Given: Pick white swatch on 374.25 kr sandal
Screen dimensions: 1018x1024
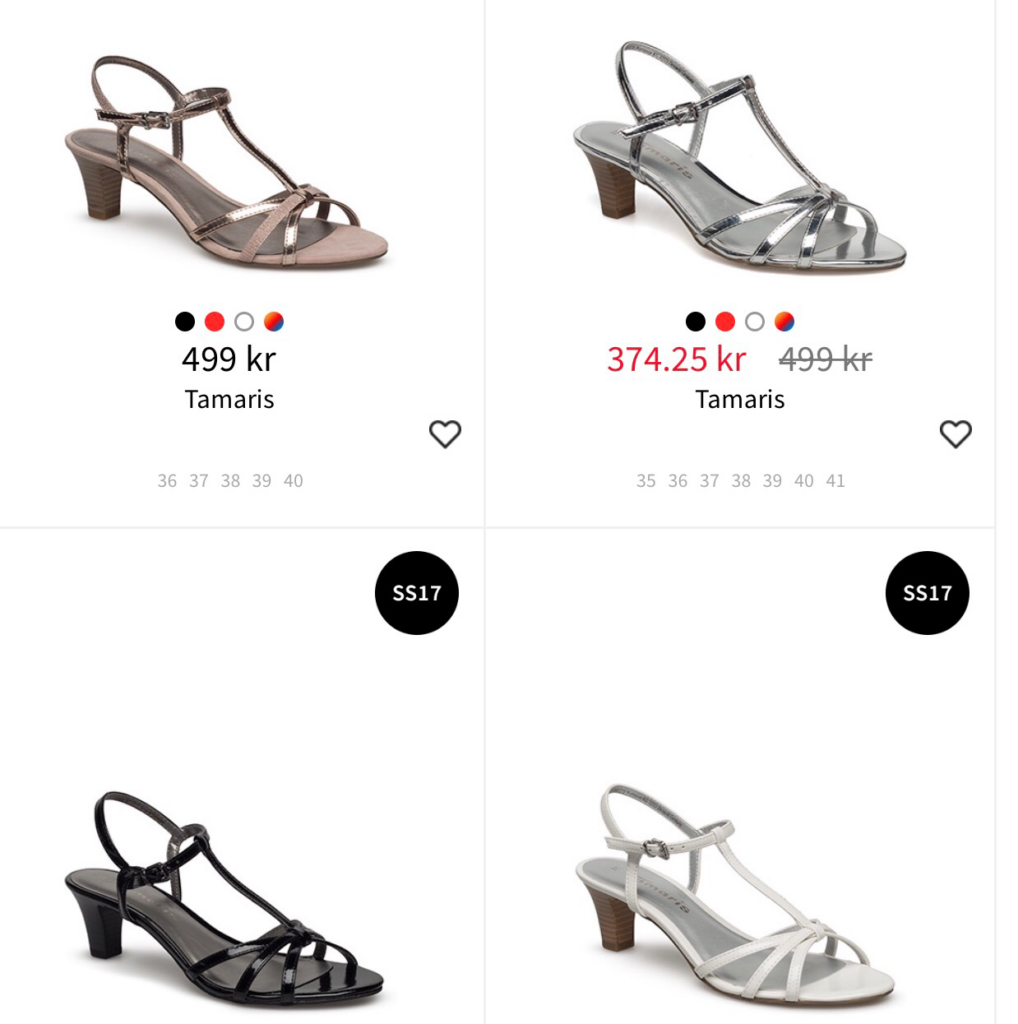Looking at the screenshot, I should pos(755,322).
